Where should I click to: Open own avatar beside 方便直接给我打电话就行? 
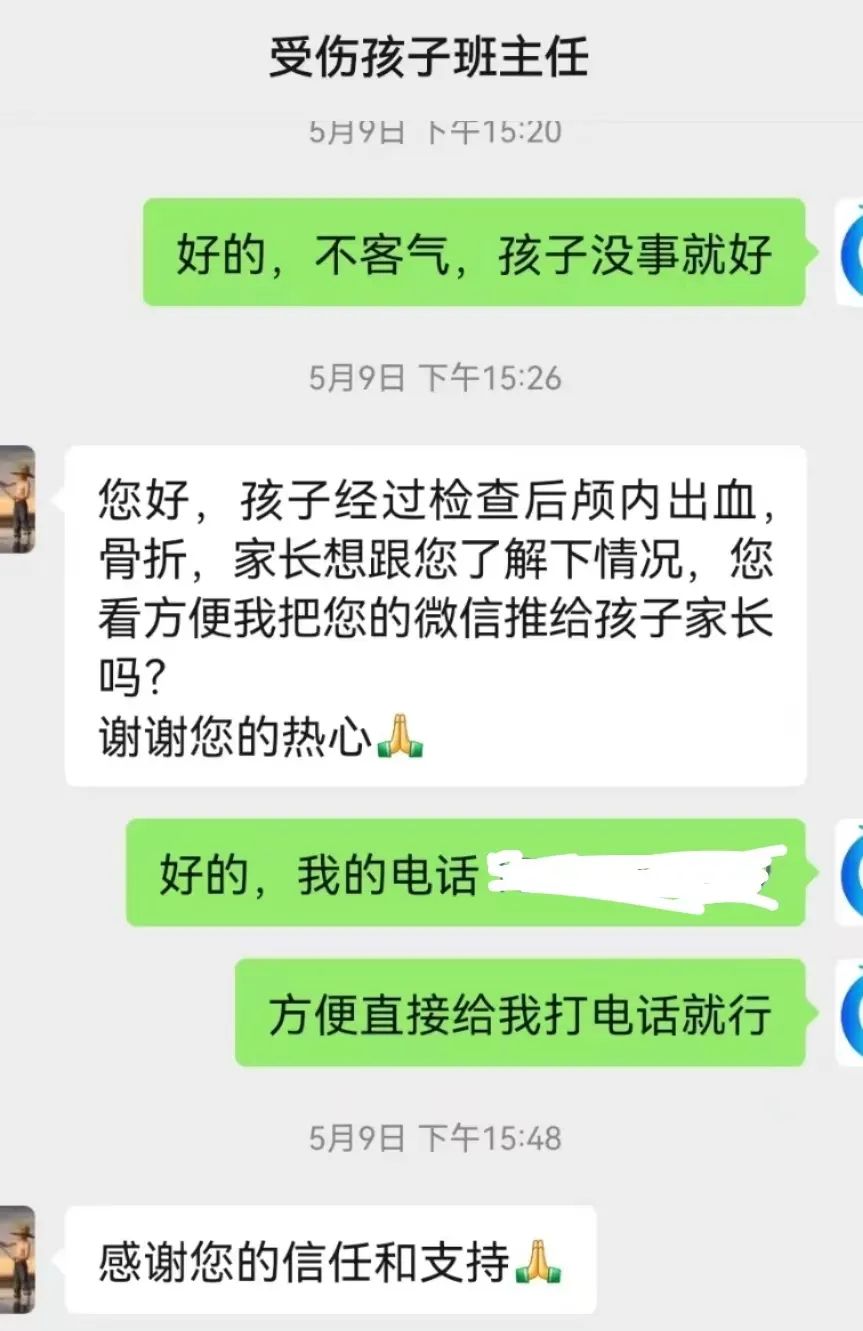(x=849, y=1012)
